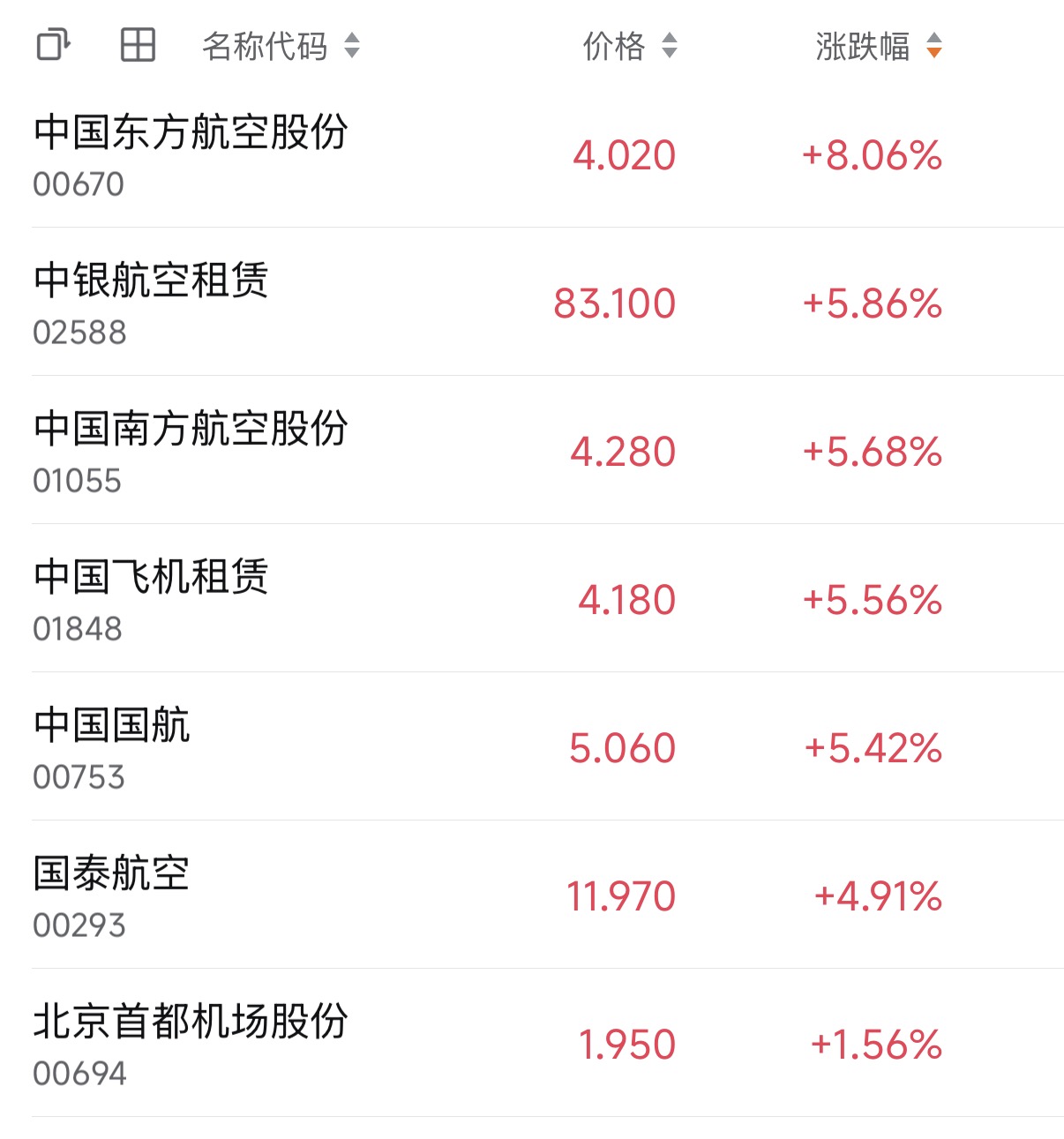Click the 名称代码 column header

pos(260,48)
